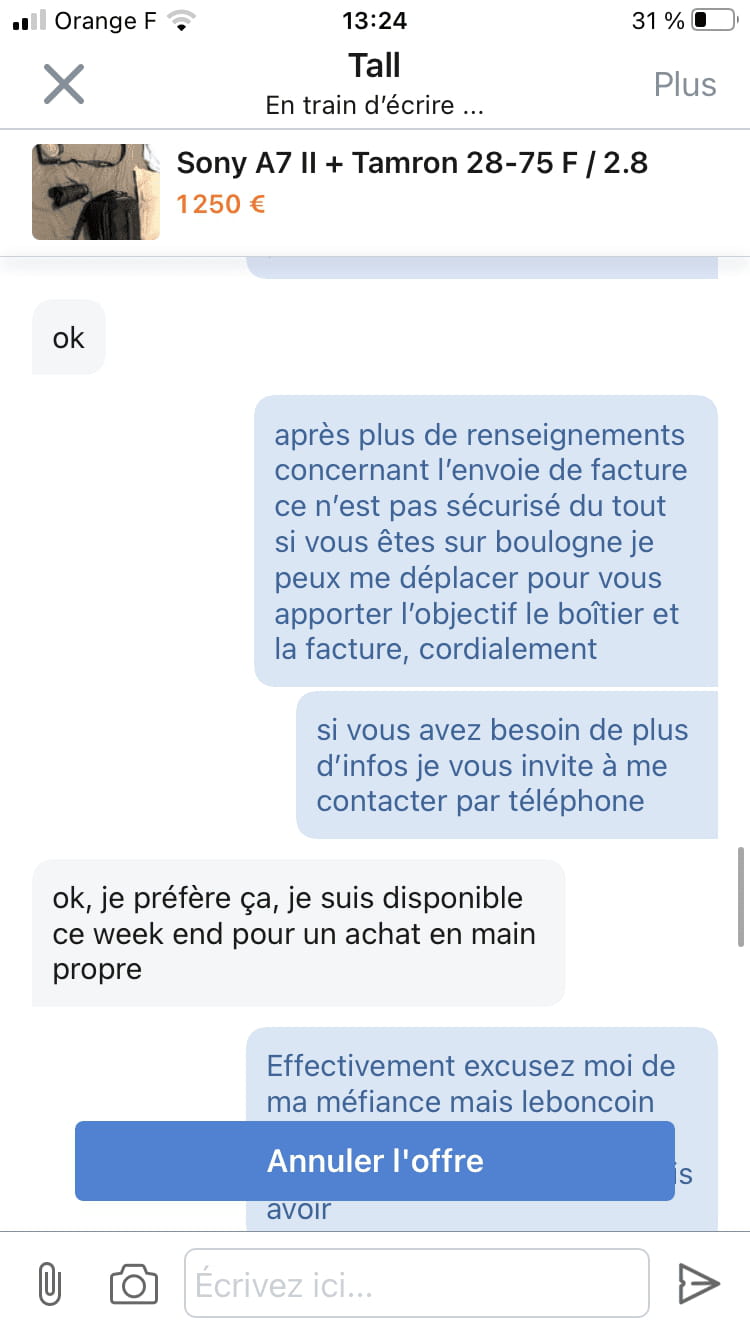Tap Annuler l'offre button
The image size is (750, 1334).
click(375, 1161)
